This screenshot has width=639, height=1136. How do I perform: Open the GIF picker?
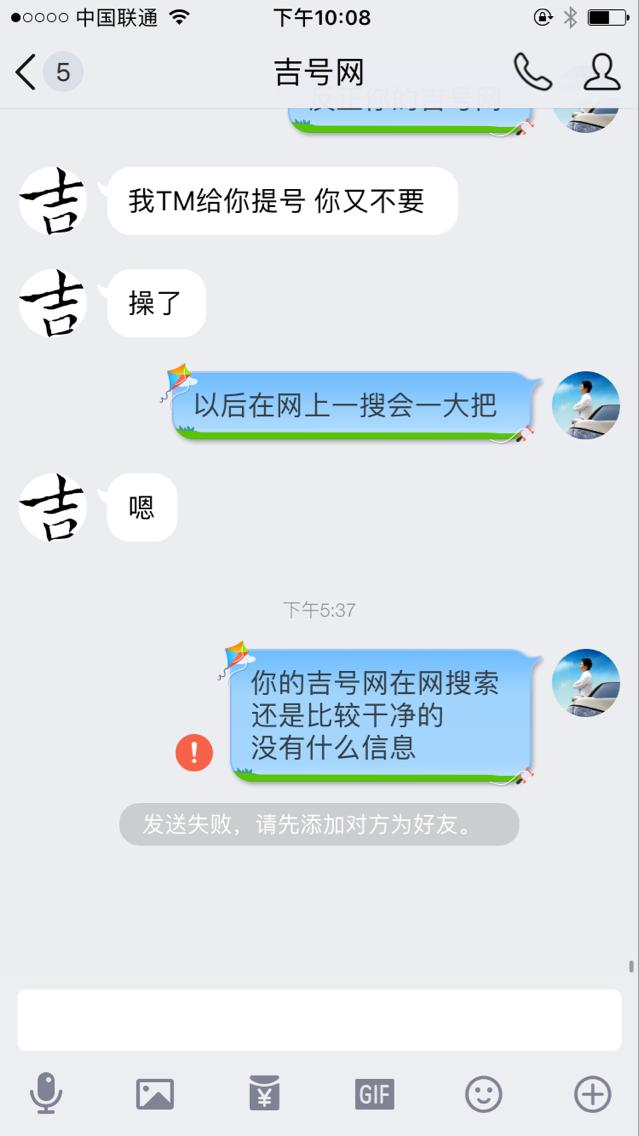point(375,1094)
